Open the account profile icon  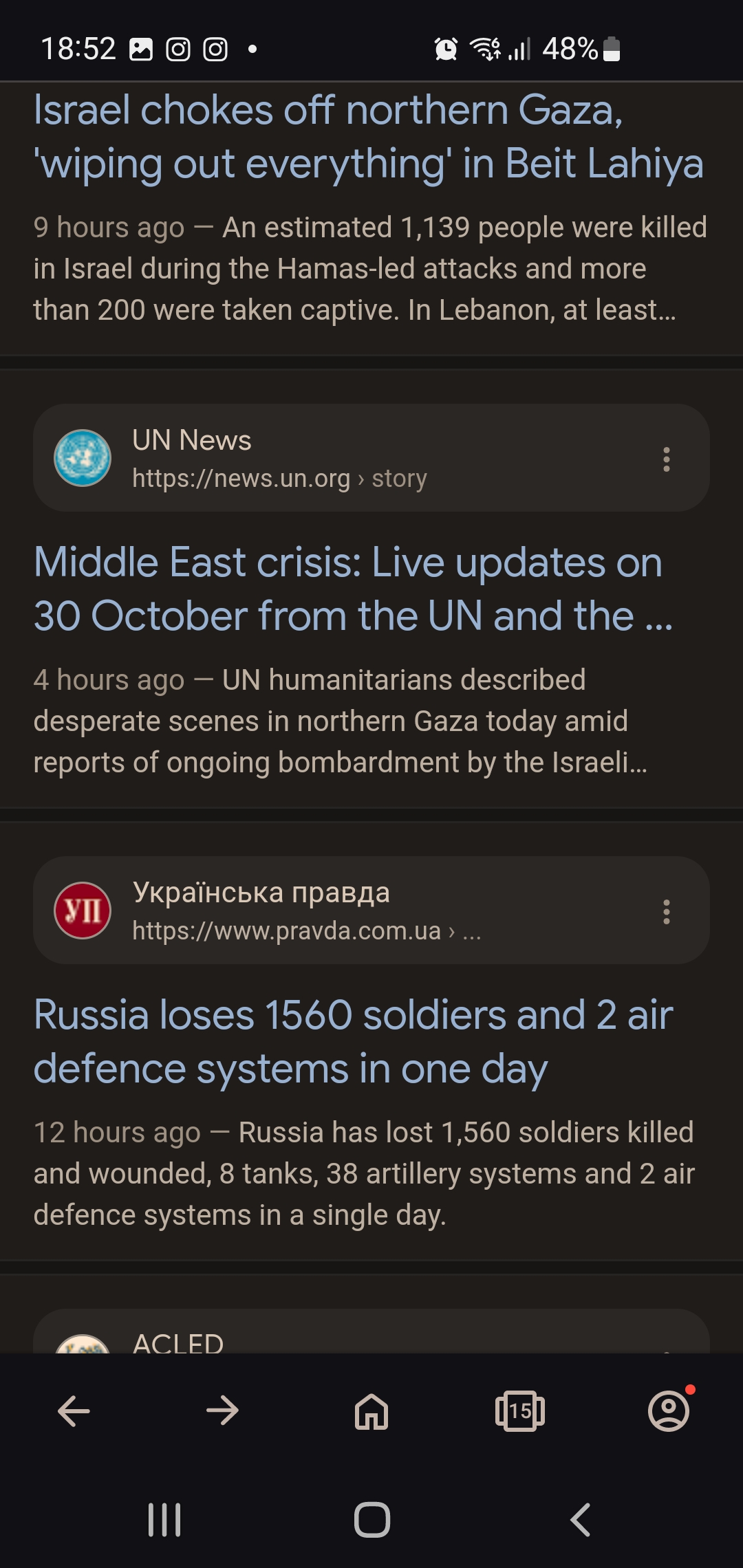669,1411
